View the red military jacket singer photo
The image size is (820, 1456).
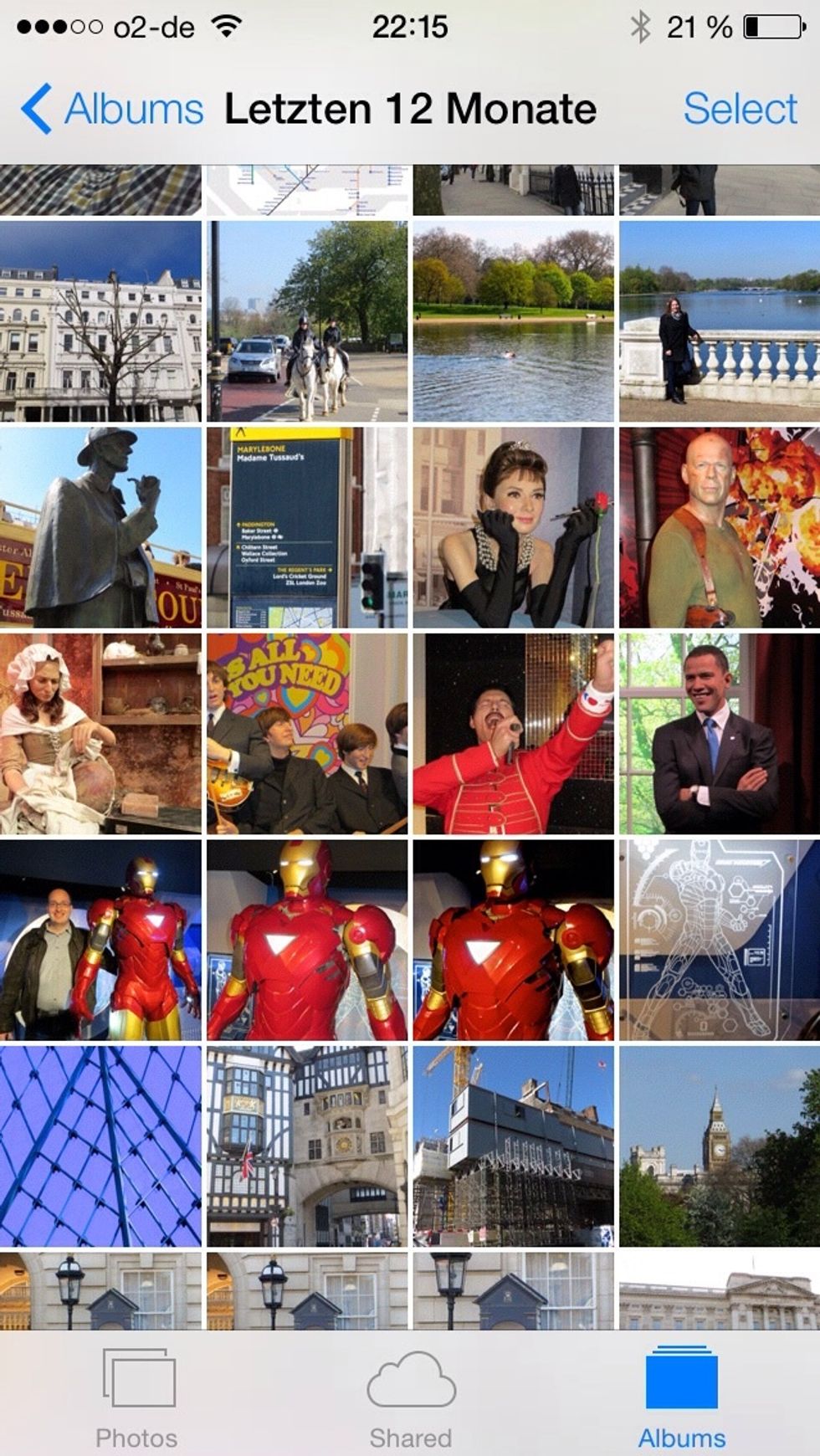(513, 734)
